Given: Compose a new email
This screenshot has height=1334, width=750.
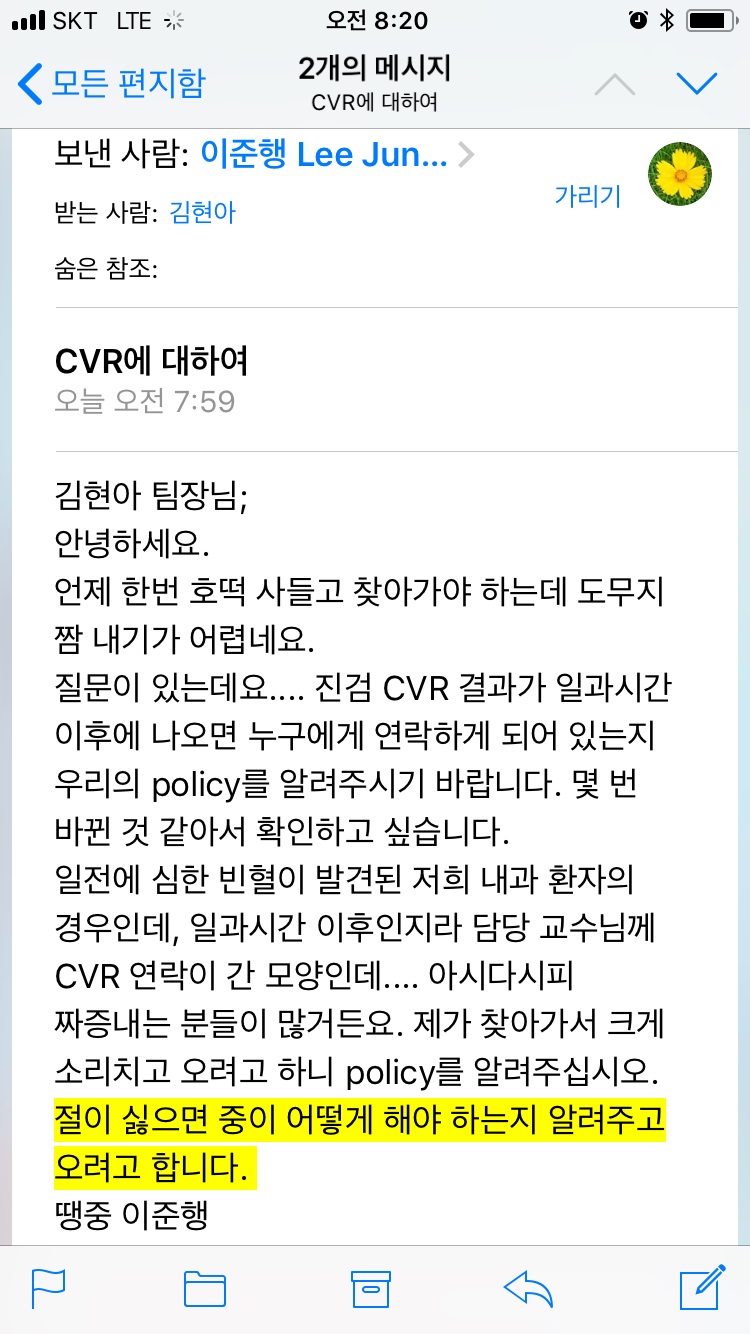Looking at the screenshot, I should point(702,1286).
